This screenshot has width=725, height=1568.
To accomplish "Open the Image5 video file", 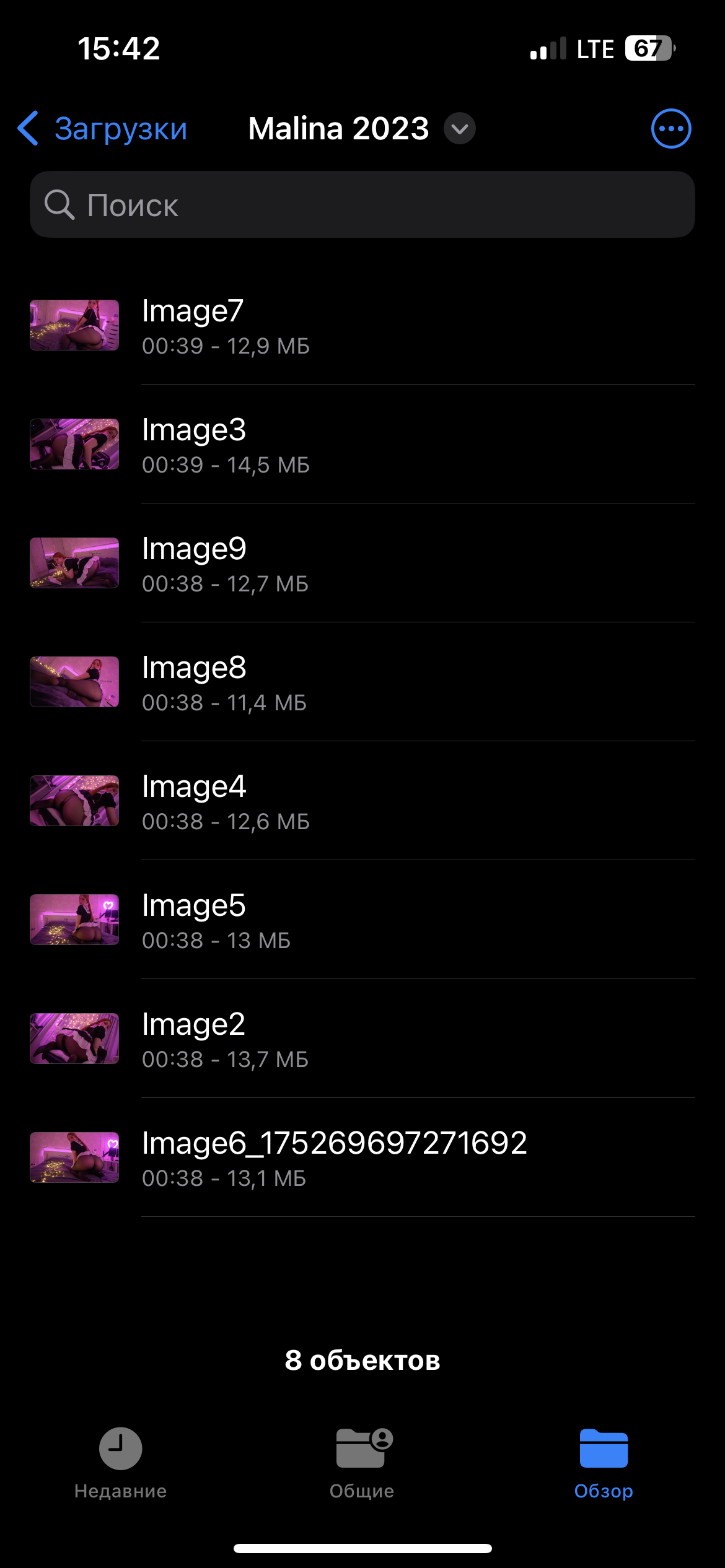I will point(362,920).
